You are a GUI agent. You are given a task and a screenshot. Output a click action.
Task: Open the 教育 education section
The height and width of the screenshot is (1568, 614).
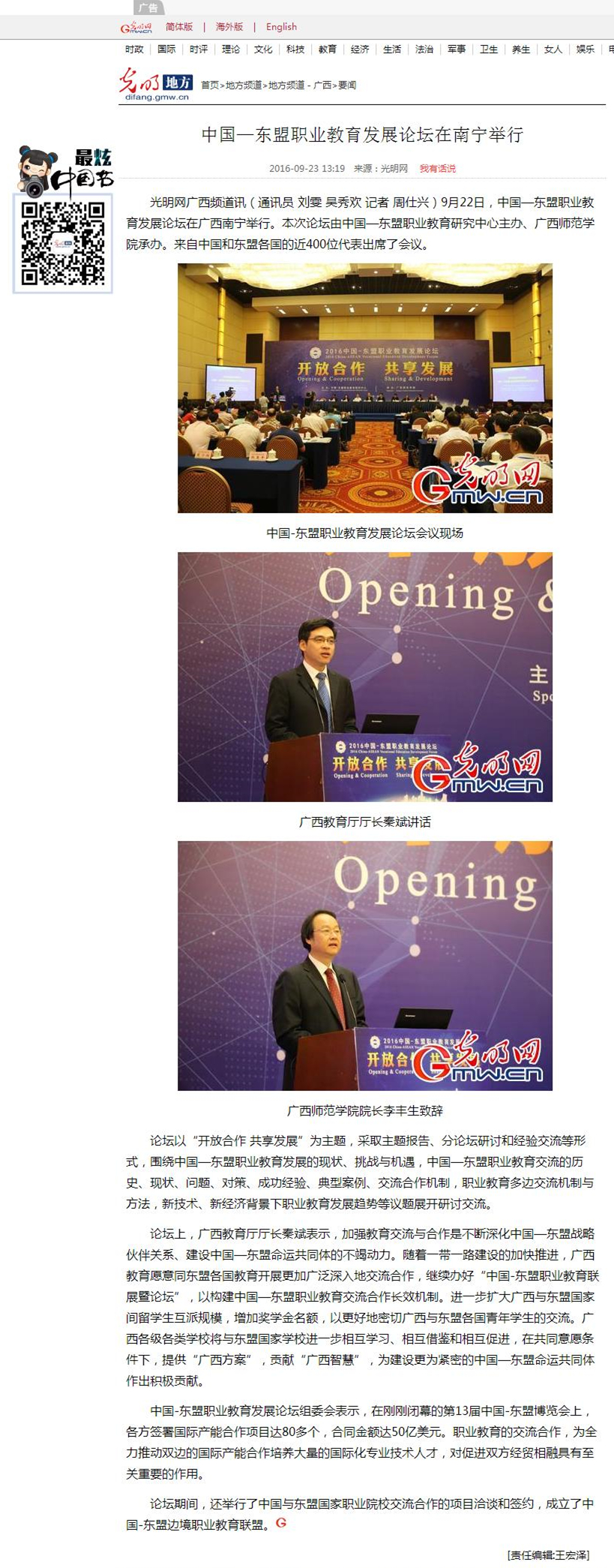(328, 50)
